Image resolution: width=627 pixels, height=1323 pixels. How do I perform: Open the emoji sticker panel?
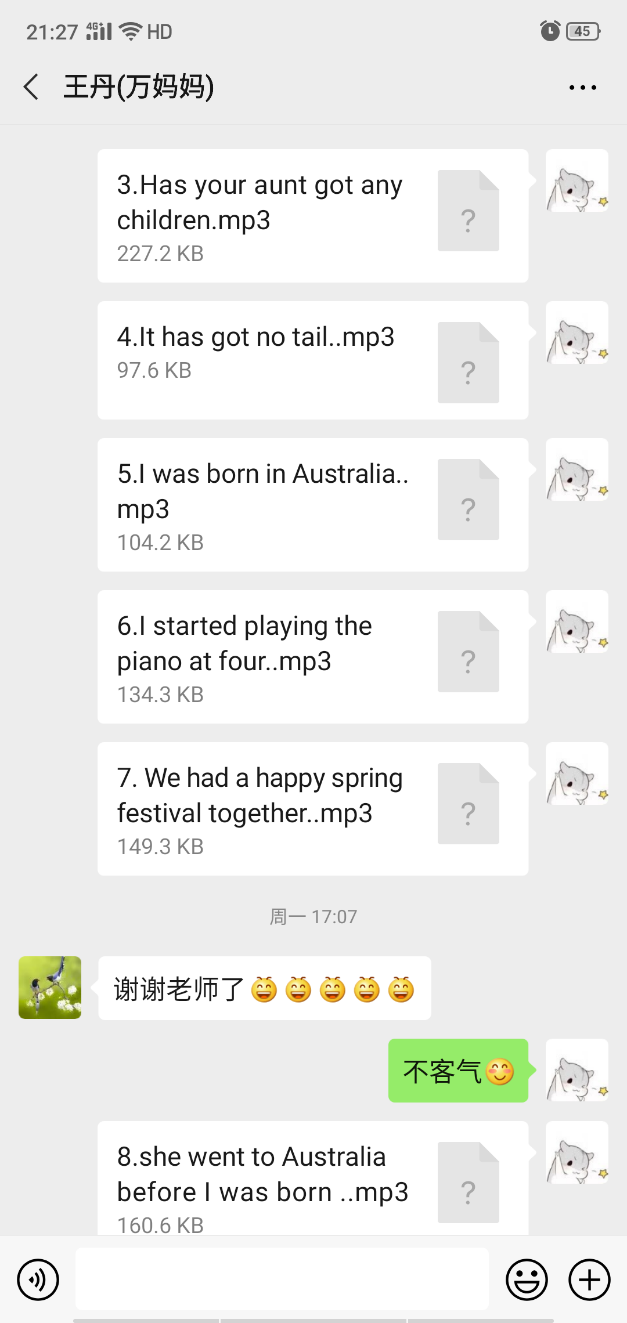(x=526, y=1279)
